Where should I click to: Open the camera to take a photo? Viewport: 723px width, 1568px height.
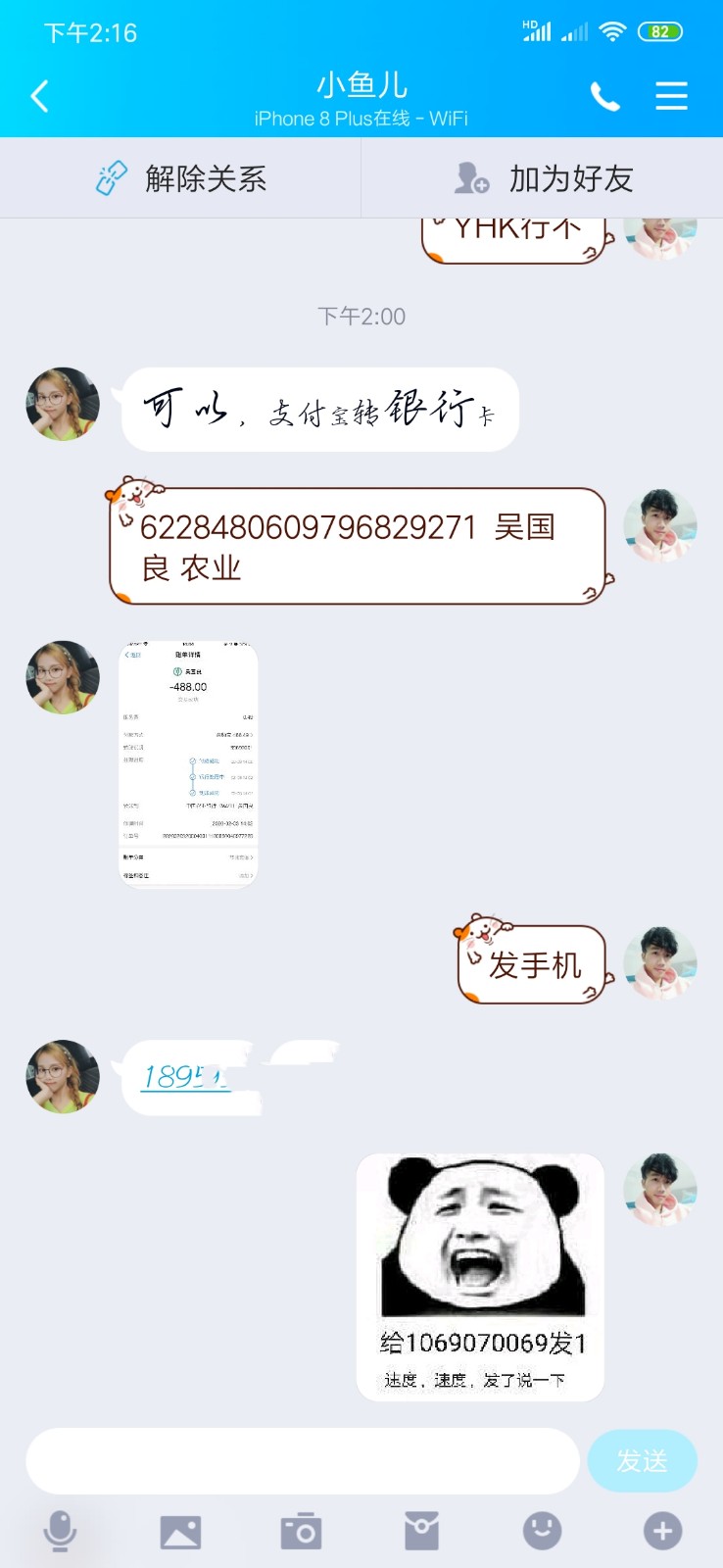click(x=301, y=1531)
